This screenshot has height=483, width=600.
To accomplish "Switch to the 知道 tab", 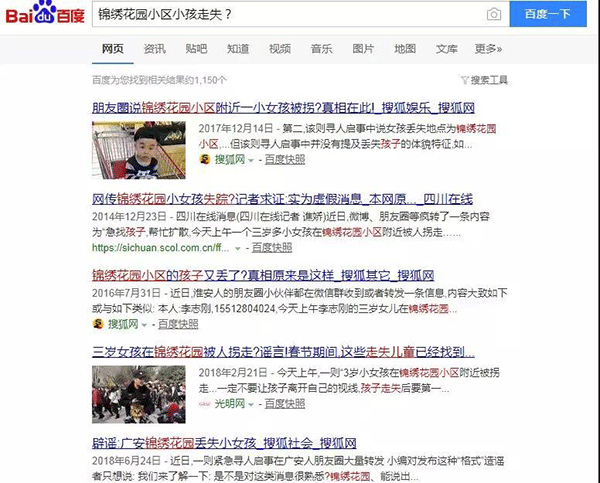I will (238, 49).
